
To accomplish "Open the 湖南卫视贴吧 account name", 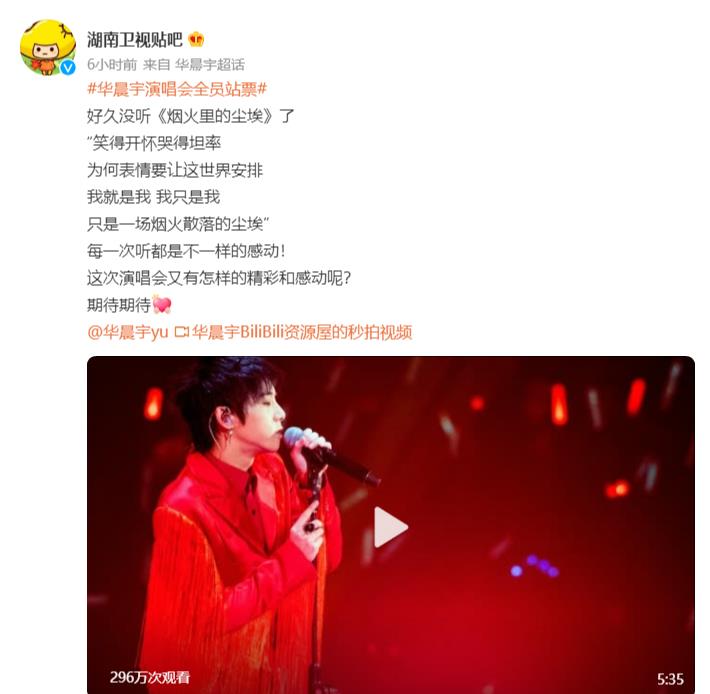I will tap(135, 40).
